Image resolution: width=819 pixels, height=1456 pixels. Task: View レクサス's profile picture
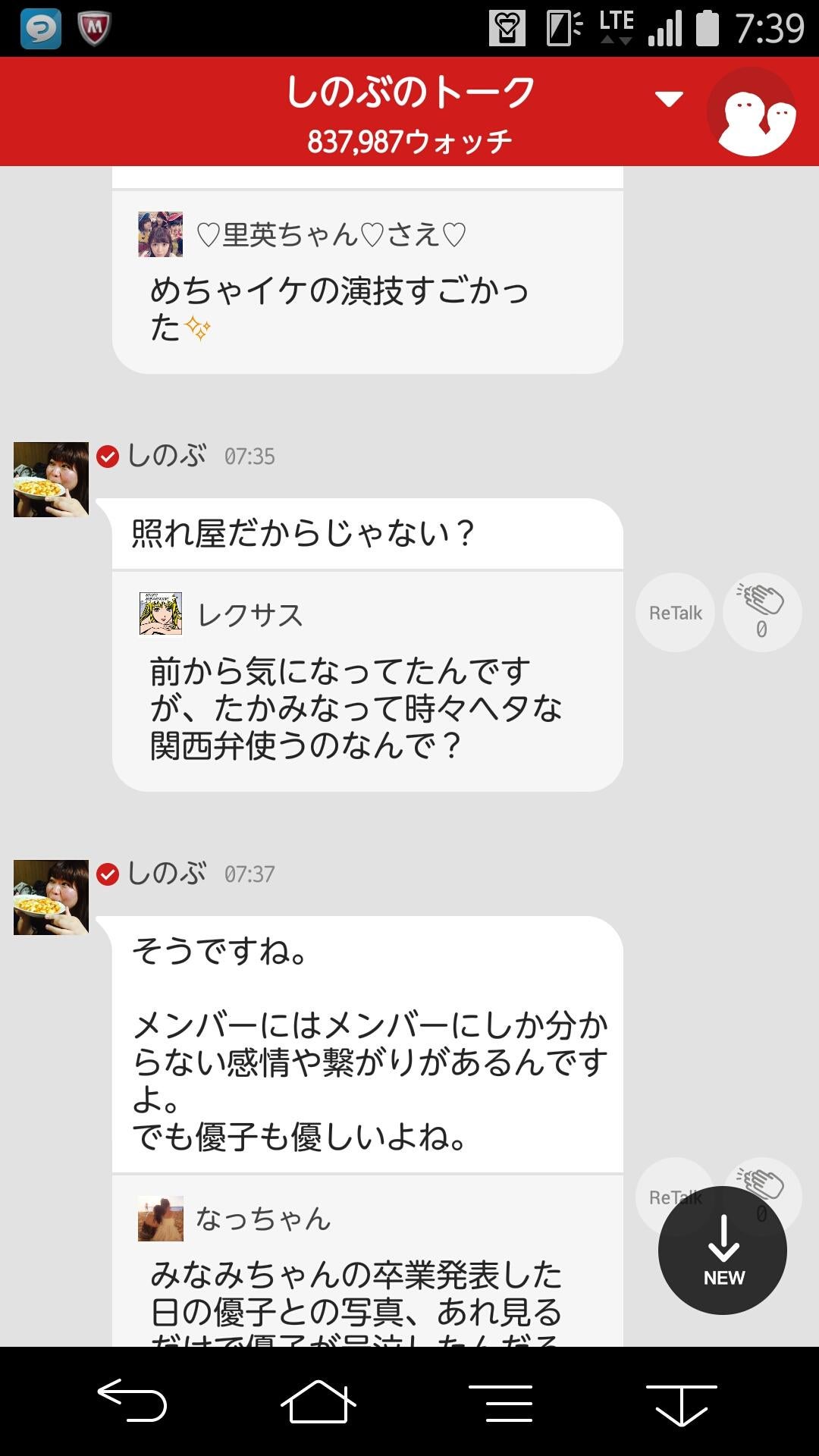point(161,614)
